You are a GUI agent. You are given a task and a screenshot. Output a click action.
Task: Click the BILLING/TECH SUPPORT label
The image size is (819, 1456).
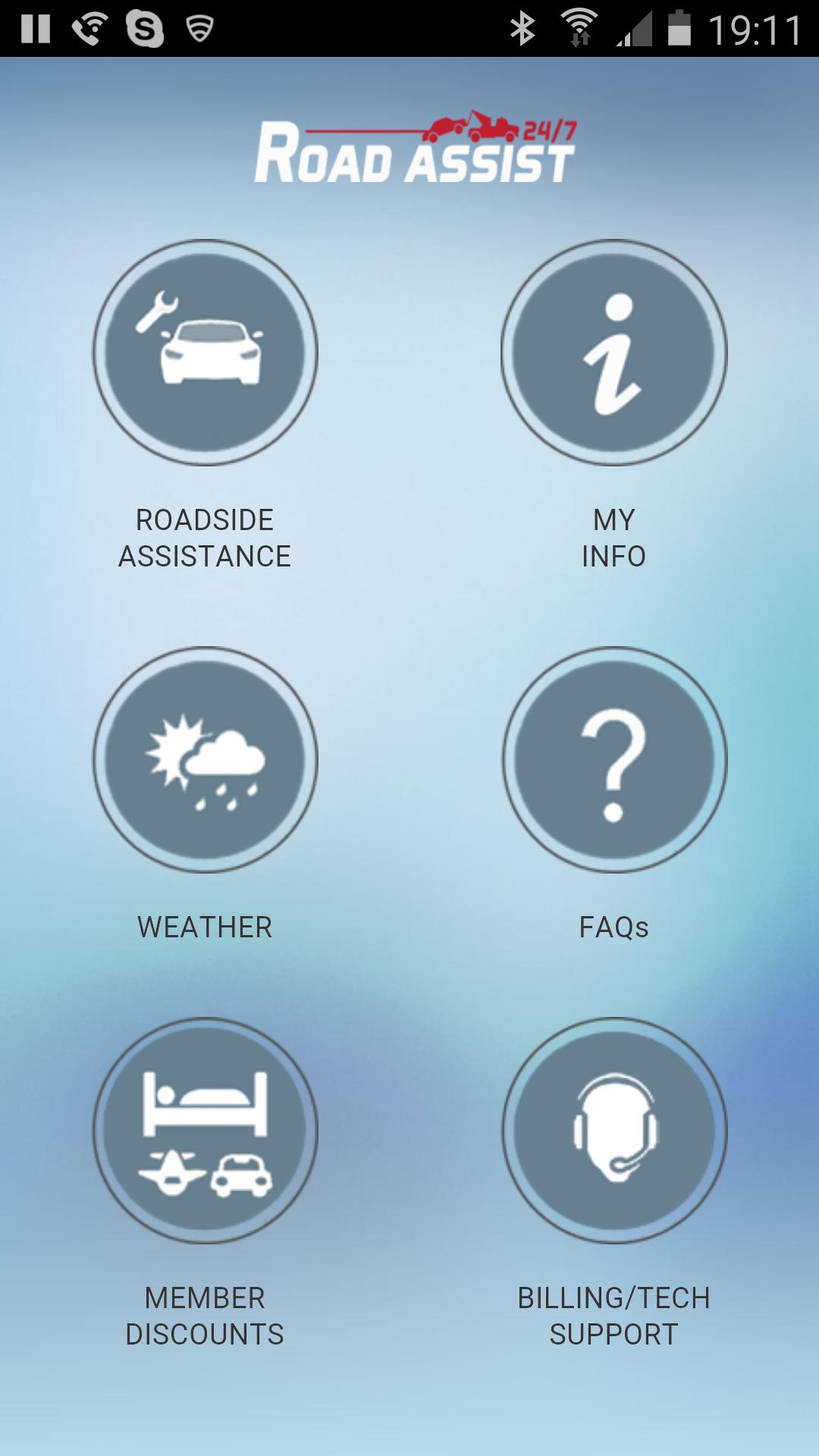click(x=615, y=1314)
